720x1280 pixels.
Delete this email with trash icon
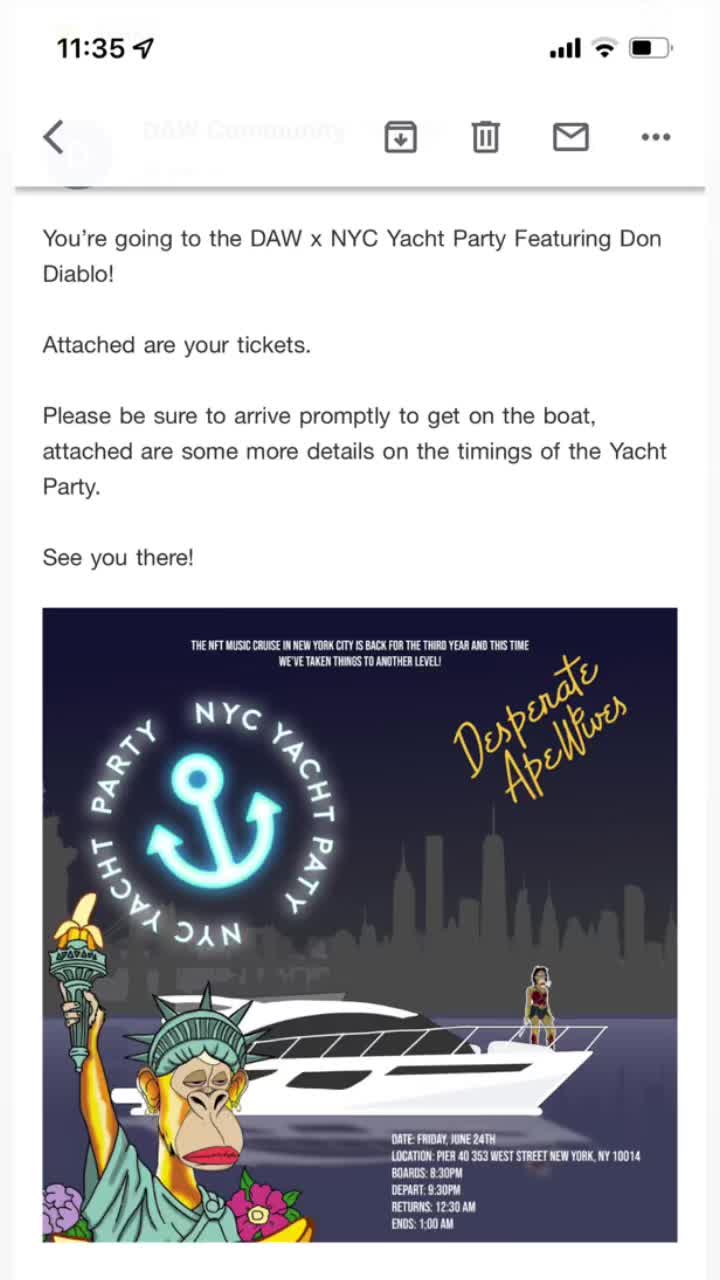[x=485, y=137]
